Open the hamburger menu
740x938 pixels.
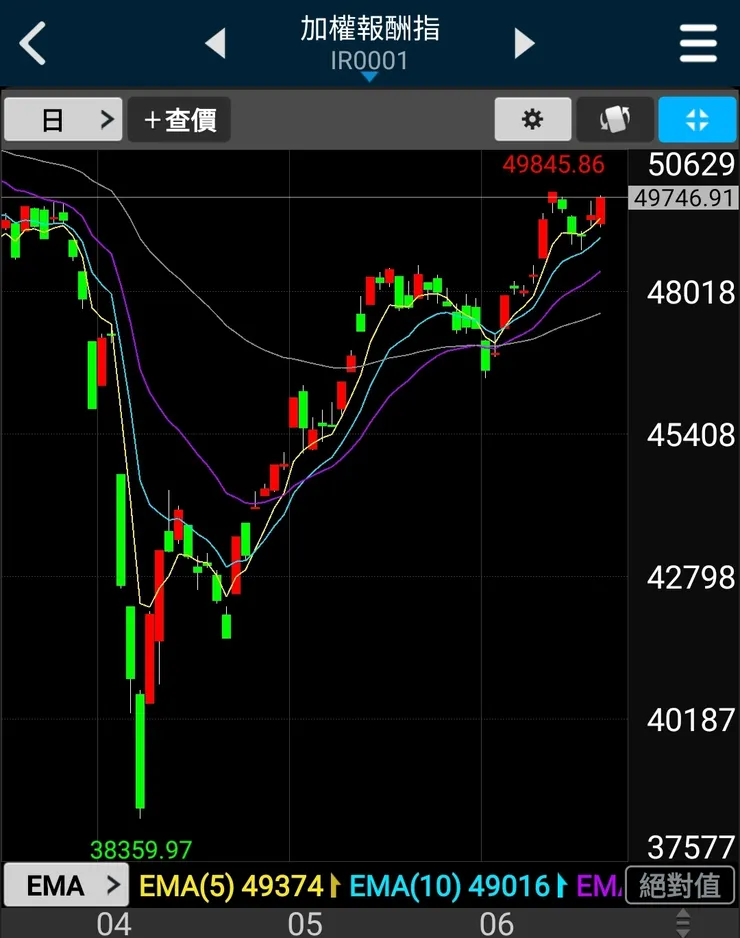click(x=698, y=44)
